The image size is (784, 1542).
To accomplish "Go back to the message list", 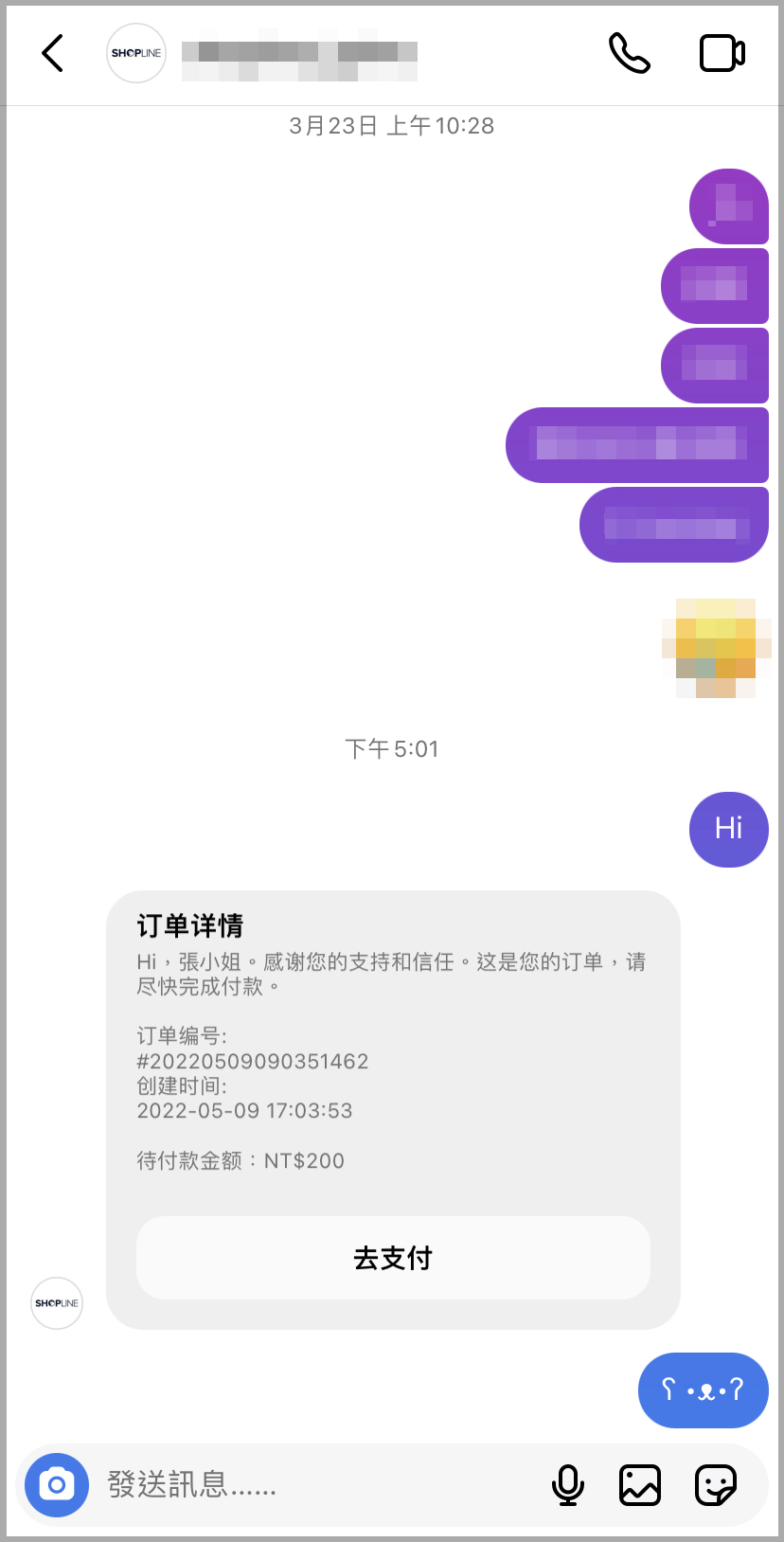I will pos(53,53).
